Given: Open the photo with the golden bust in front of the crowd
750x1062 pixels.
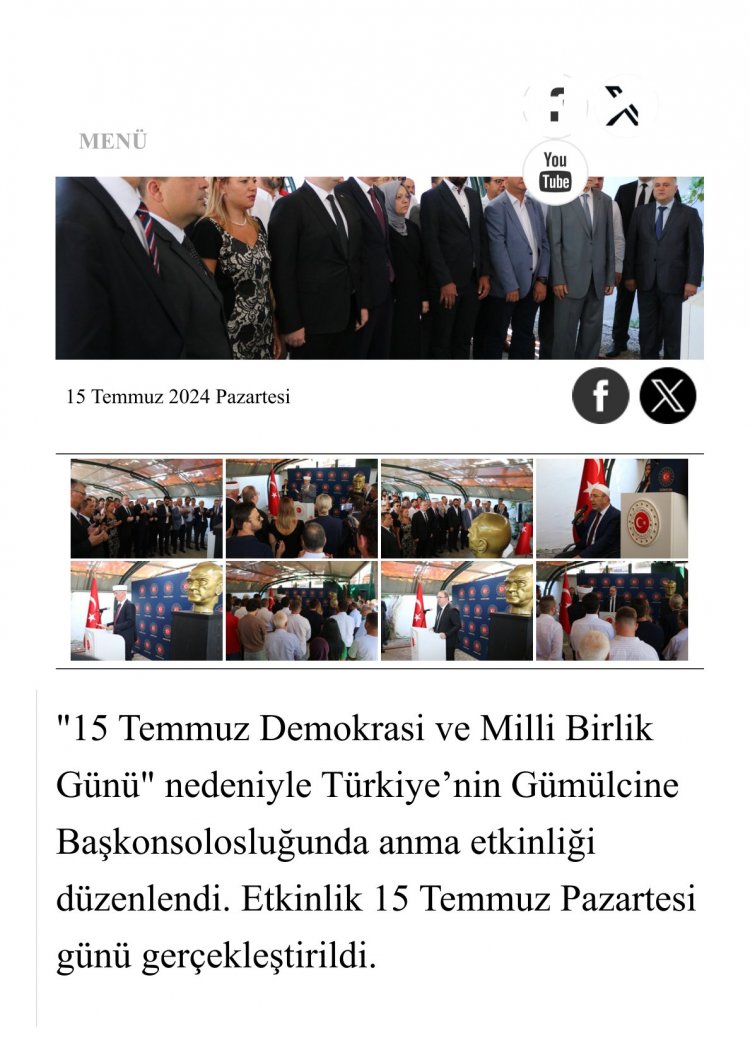Looking at the screenshot, I should (456, 508).
